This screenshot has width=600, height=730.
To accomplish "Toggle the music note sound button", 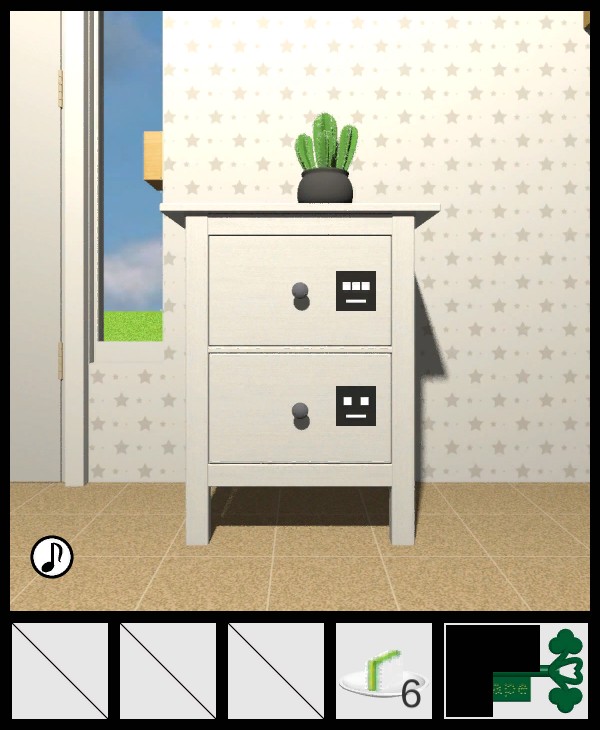I will [52, 557].
